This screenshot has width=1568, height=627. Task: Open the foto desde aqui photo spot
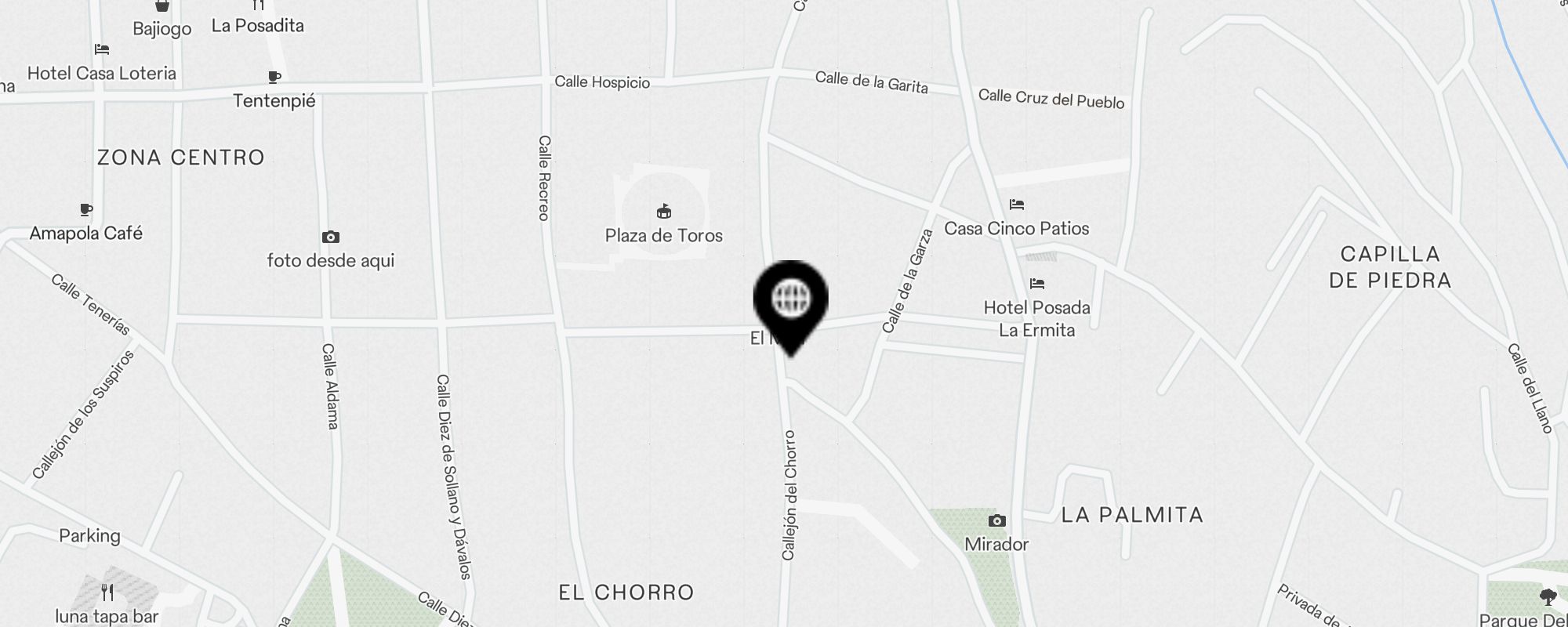click(330, 237)
